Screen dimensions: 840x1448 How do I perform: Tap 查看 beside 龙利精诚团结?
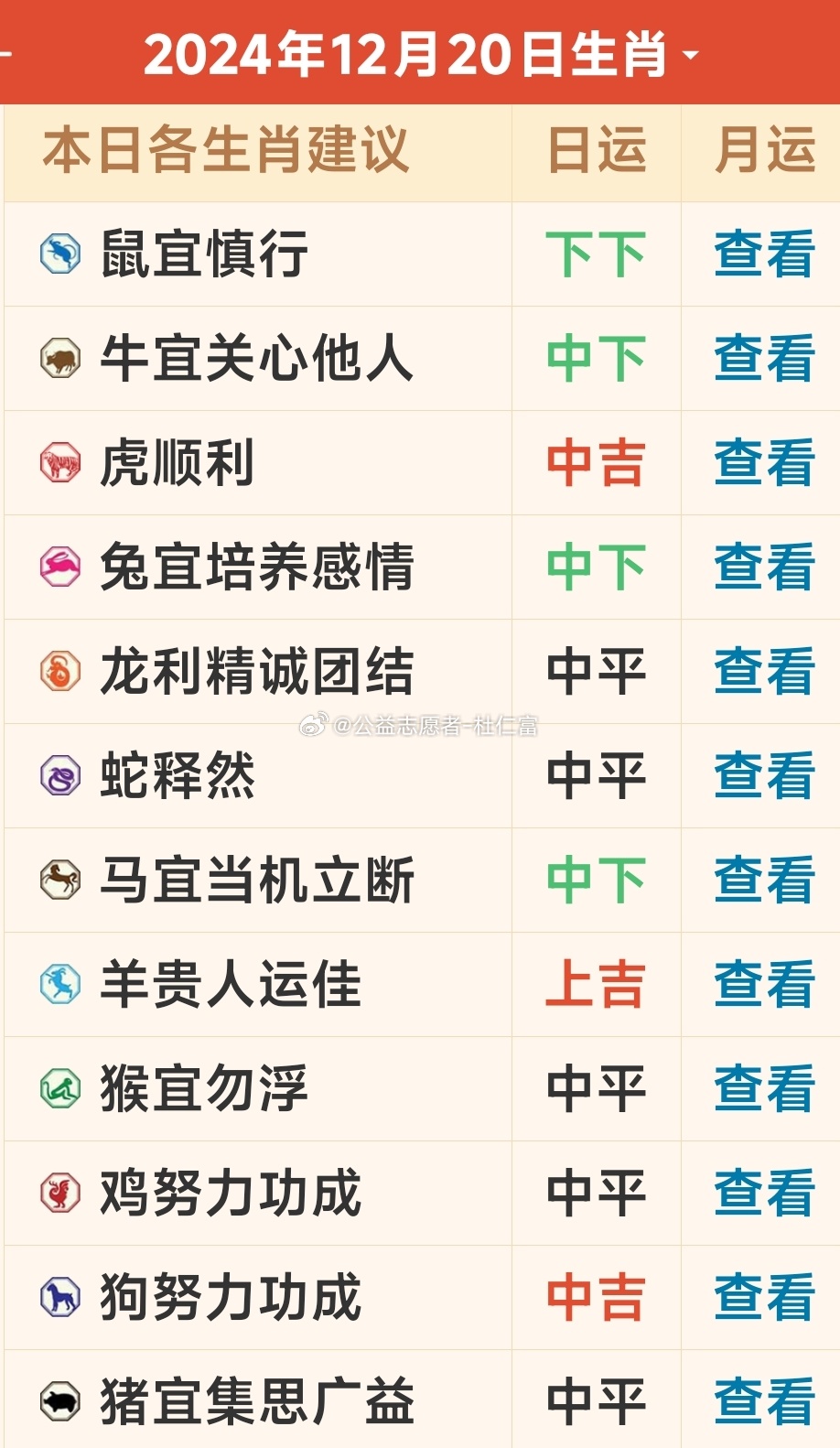tap(764, 671)
